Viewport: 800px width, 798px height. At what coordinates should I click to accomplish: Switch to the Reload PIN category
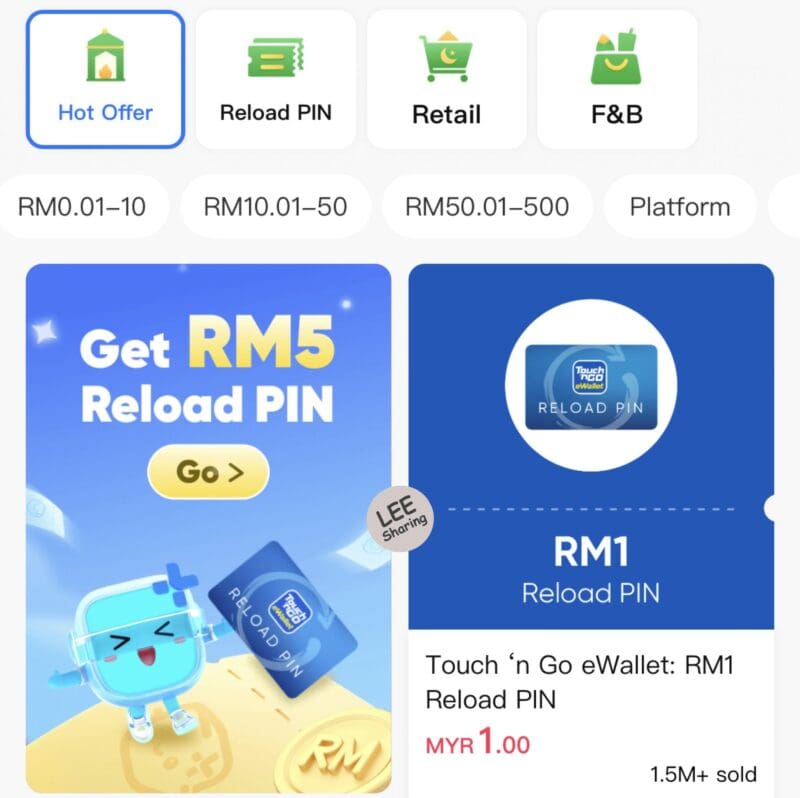click(x=275, y=80)
